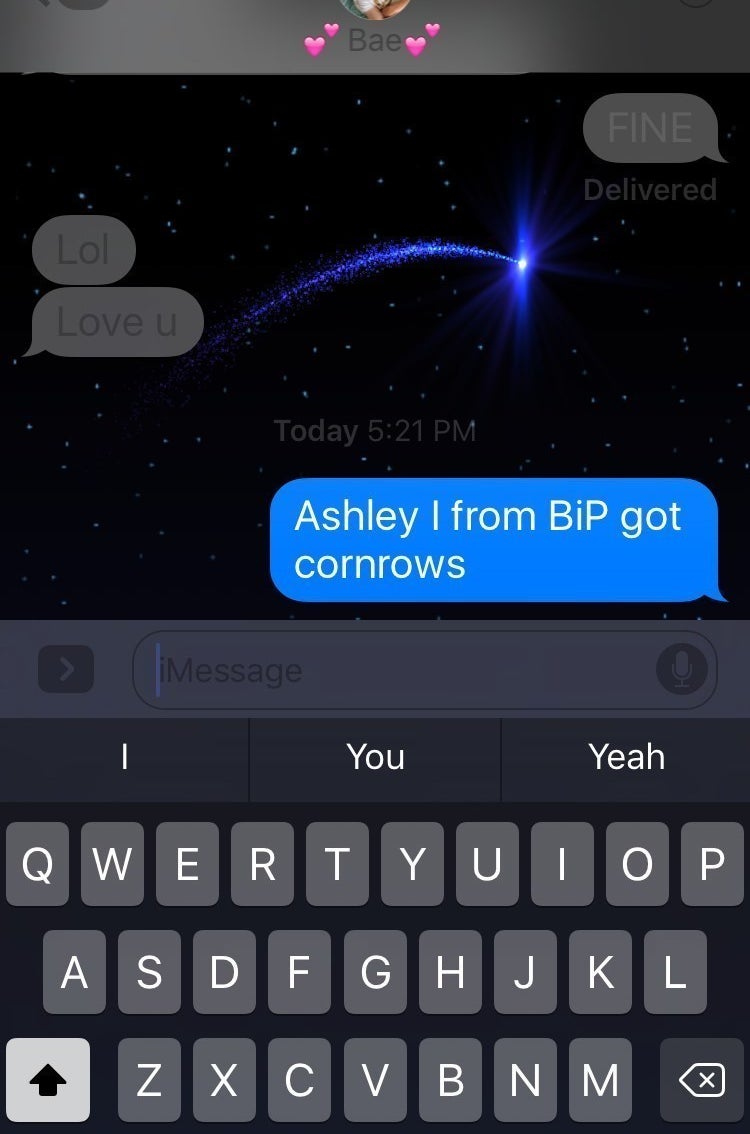Insert the suggested word "I"
Screen dimensions: 750x1134
pos(124,757)
